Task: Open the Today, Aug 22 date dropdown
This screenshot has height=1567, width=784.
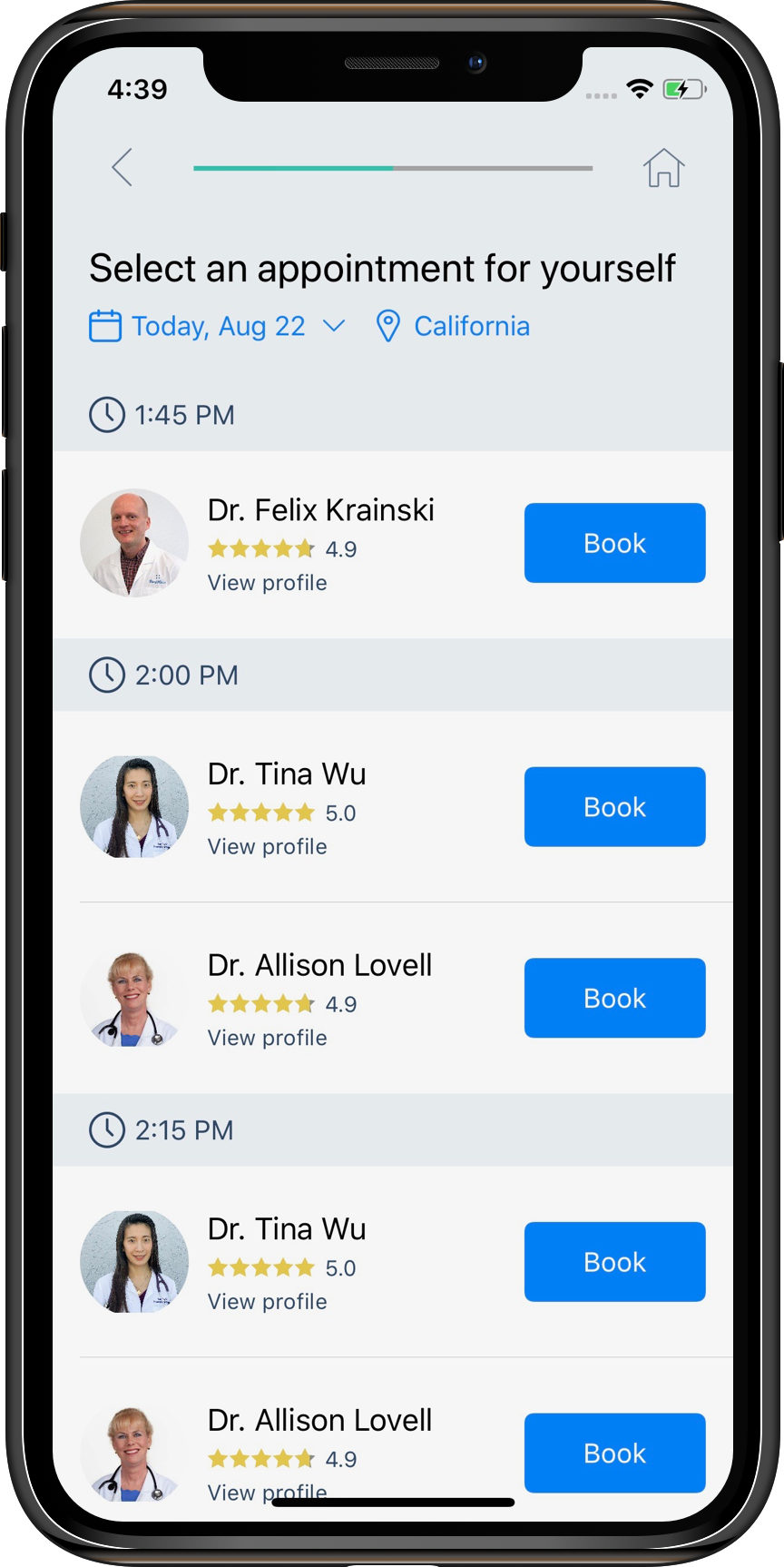Action: 218,326
